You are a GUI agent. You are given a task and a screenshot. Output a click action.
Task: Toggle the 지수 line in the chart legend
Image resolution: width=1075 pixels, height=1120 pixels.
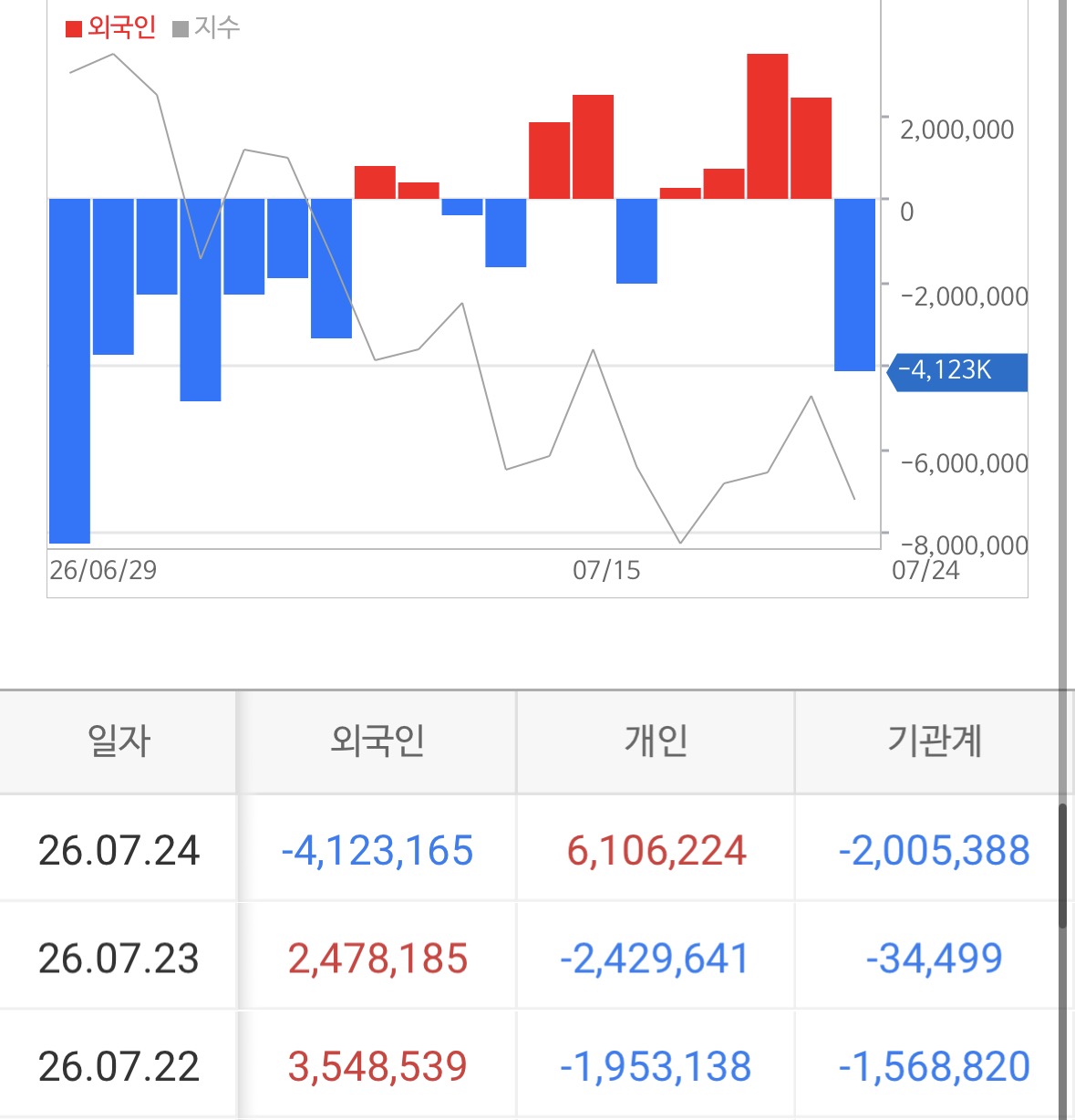(x=206, y=27)
